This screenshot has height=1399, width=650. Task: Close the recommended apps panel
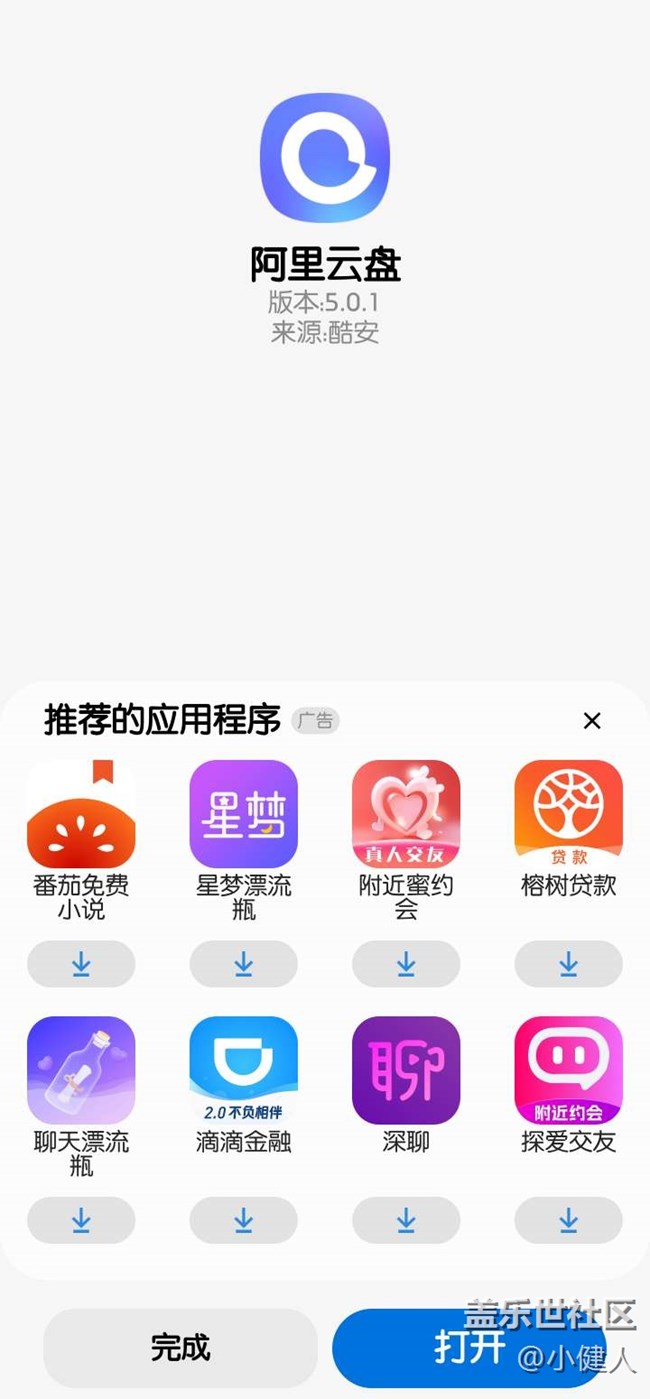pyautogui.click(x=592, y=721)
